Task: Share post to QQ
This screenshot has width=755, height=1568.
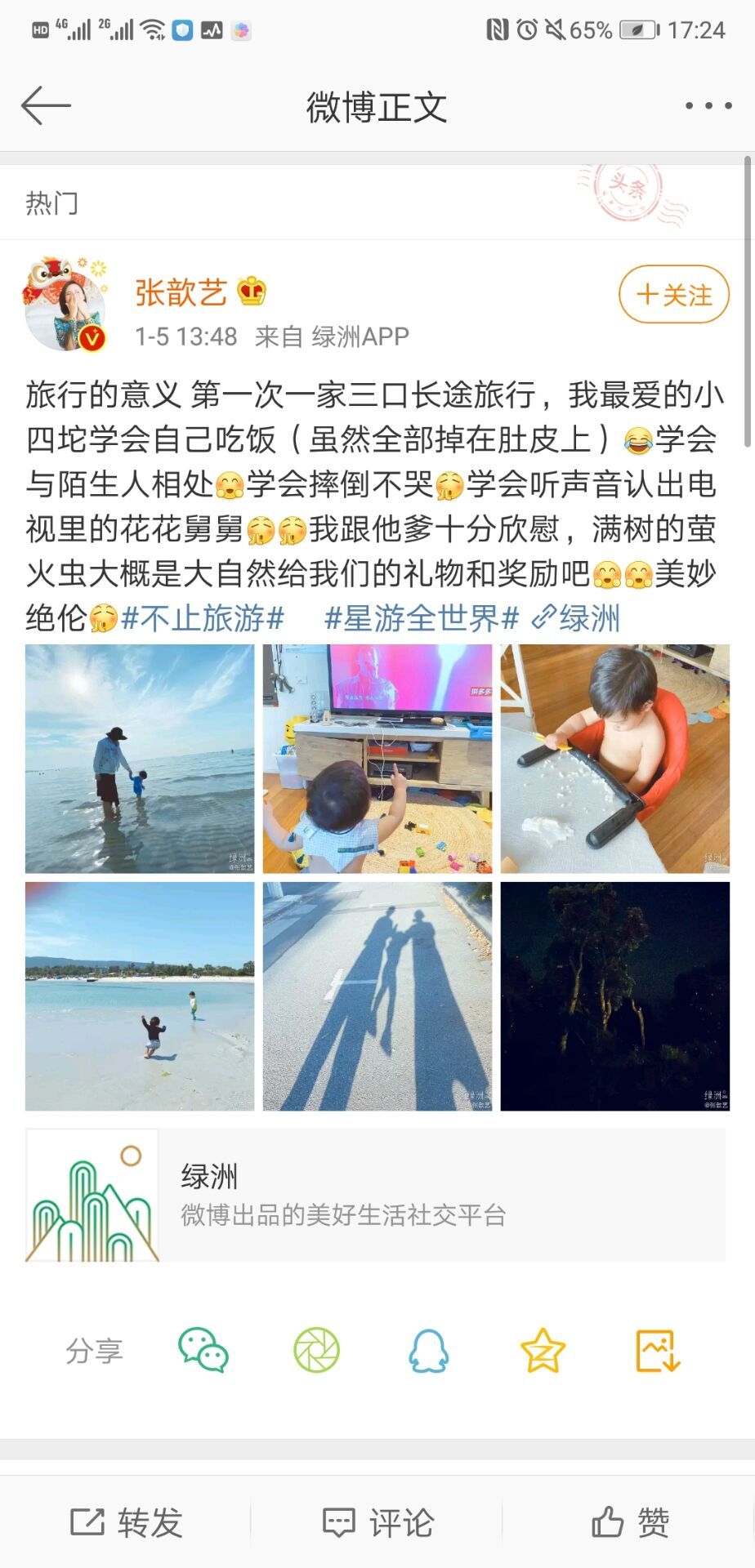Action: [429, 1350]
